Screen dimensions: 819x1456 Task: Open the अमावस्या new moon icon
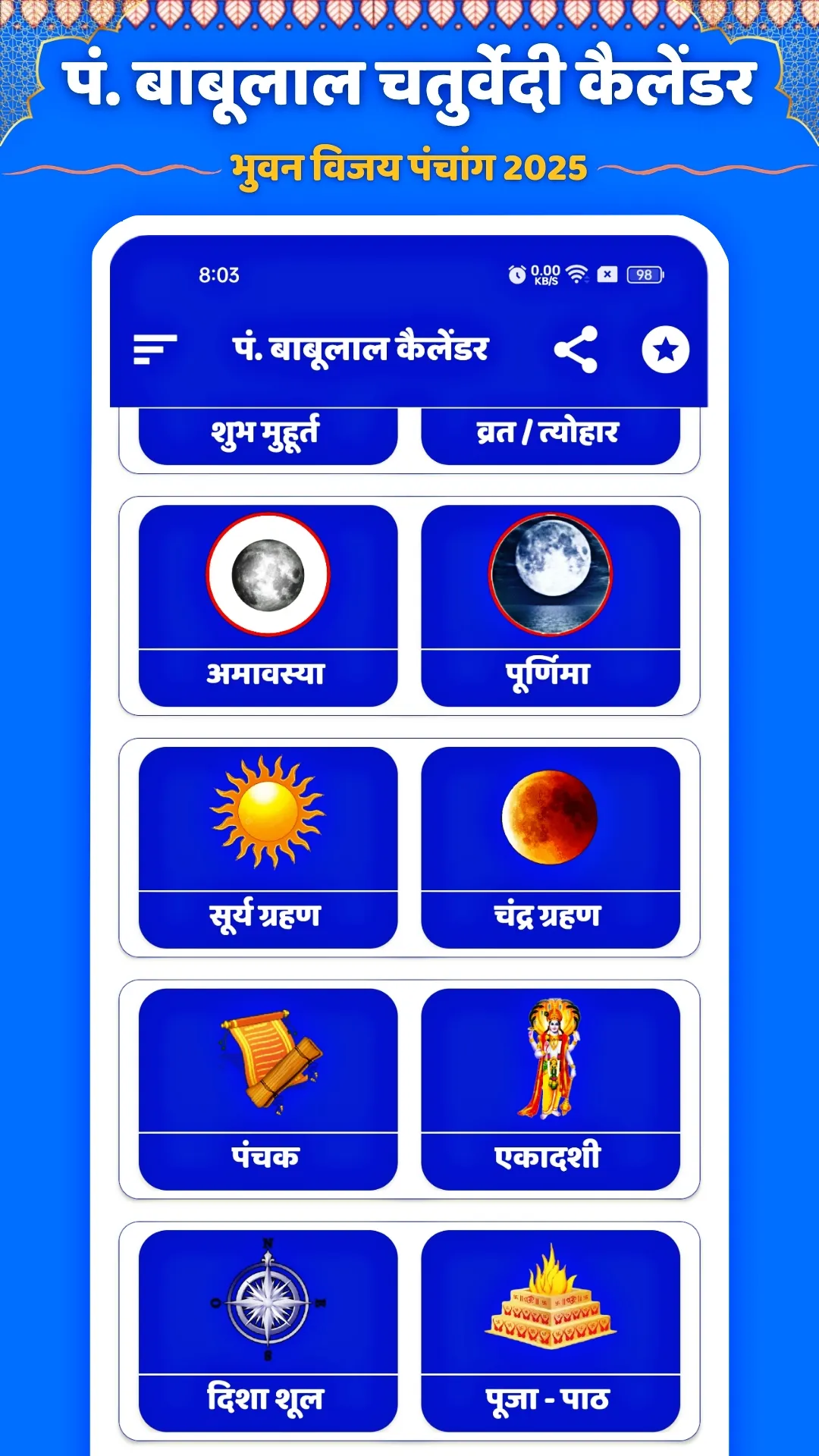(266, 576)
